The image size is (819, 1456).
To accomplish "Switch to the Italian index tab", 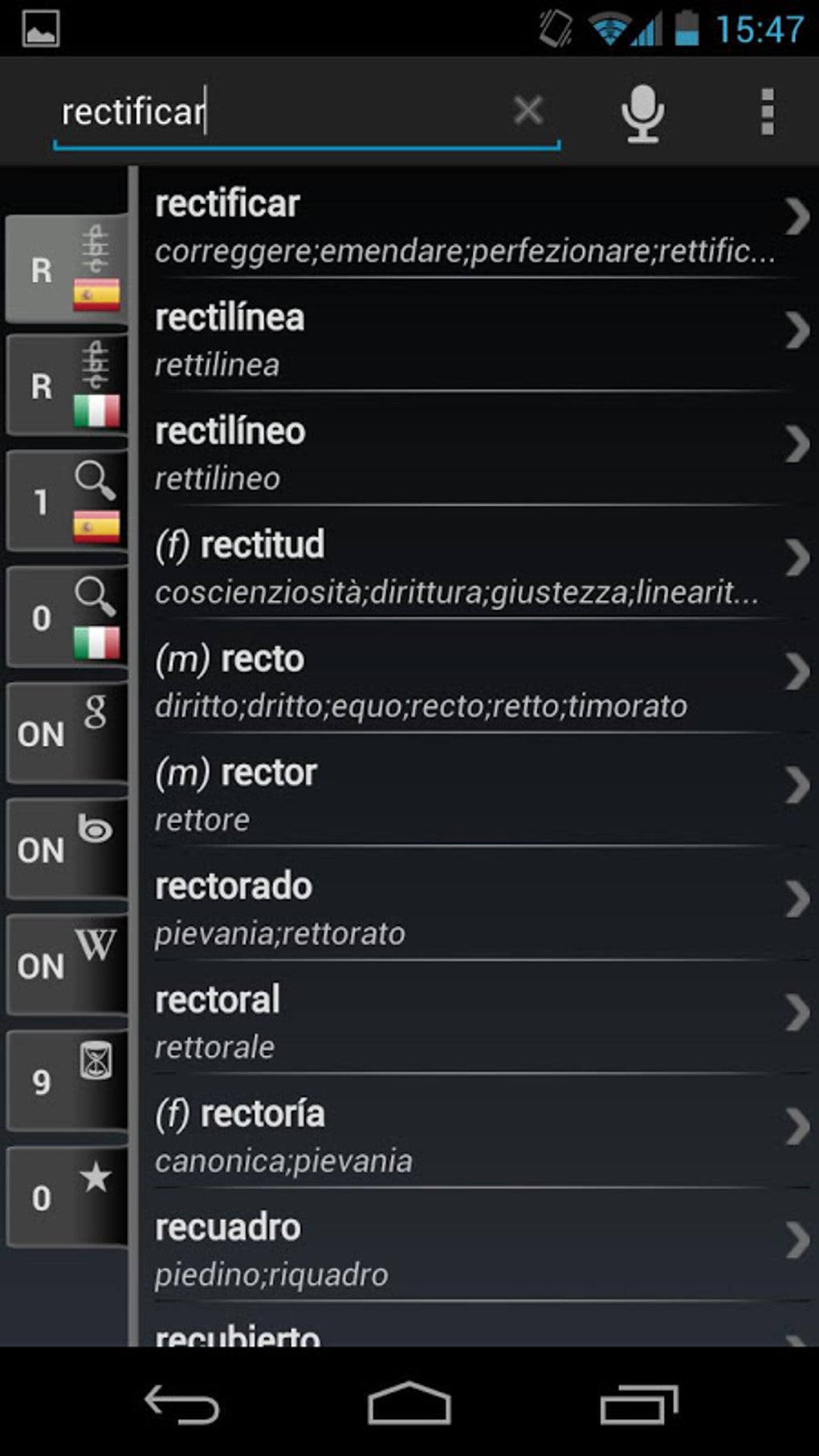I will (x=66, y=385).
